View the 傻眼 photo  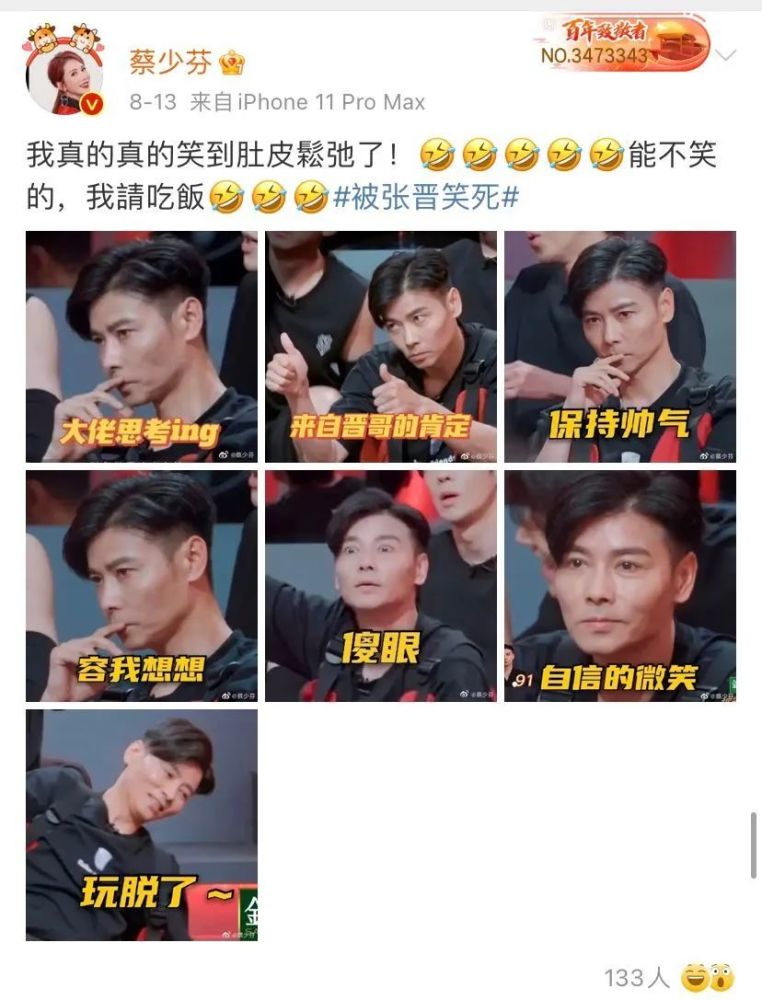pos(380,585)
